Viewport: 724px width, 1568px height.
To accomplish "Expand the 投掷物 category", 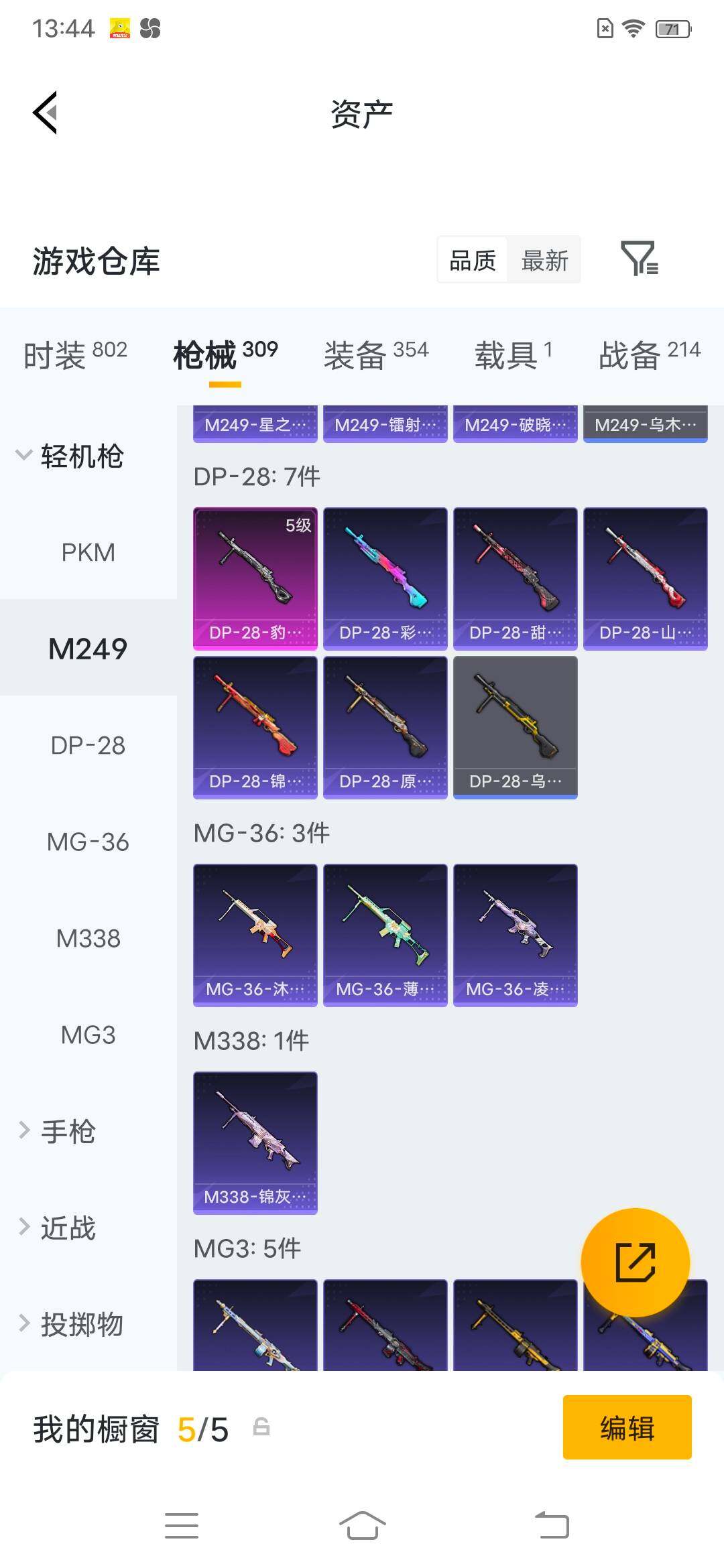I will tap(71, 1324).
